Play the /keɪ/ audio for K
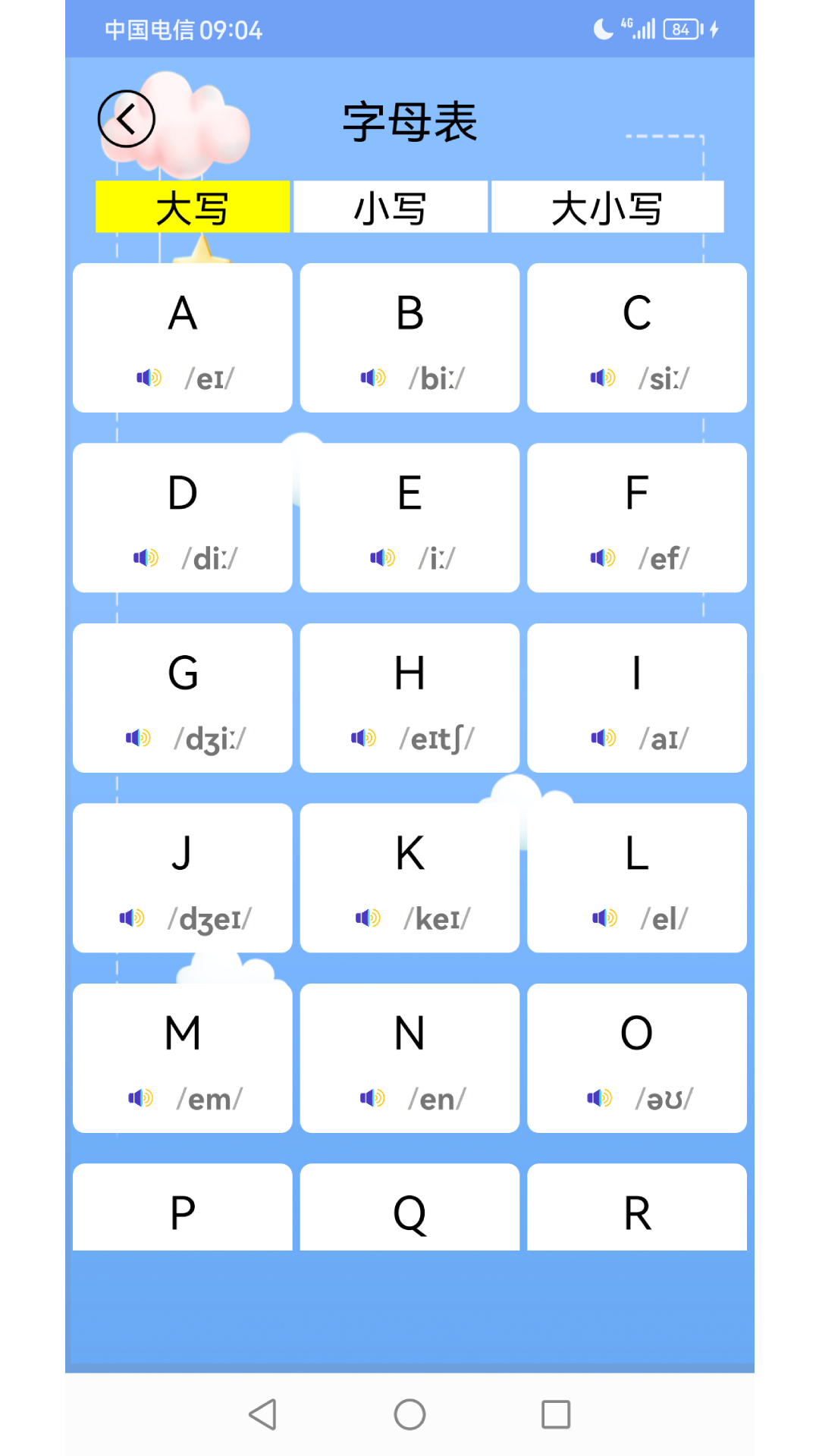Screen dimensions: 819x1456 click(368, 918)
